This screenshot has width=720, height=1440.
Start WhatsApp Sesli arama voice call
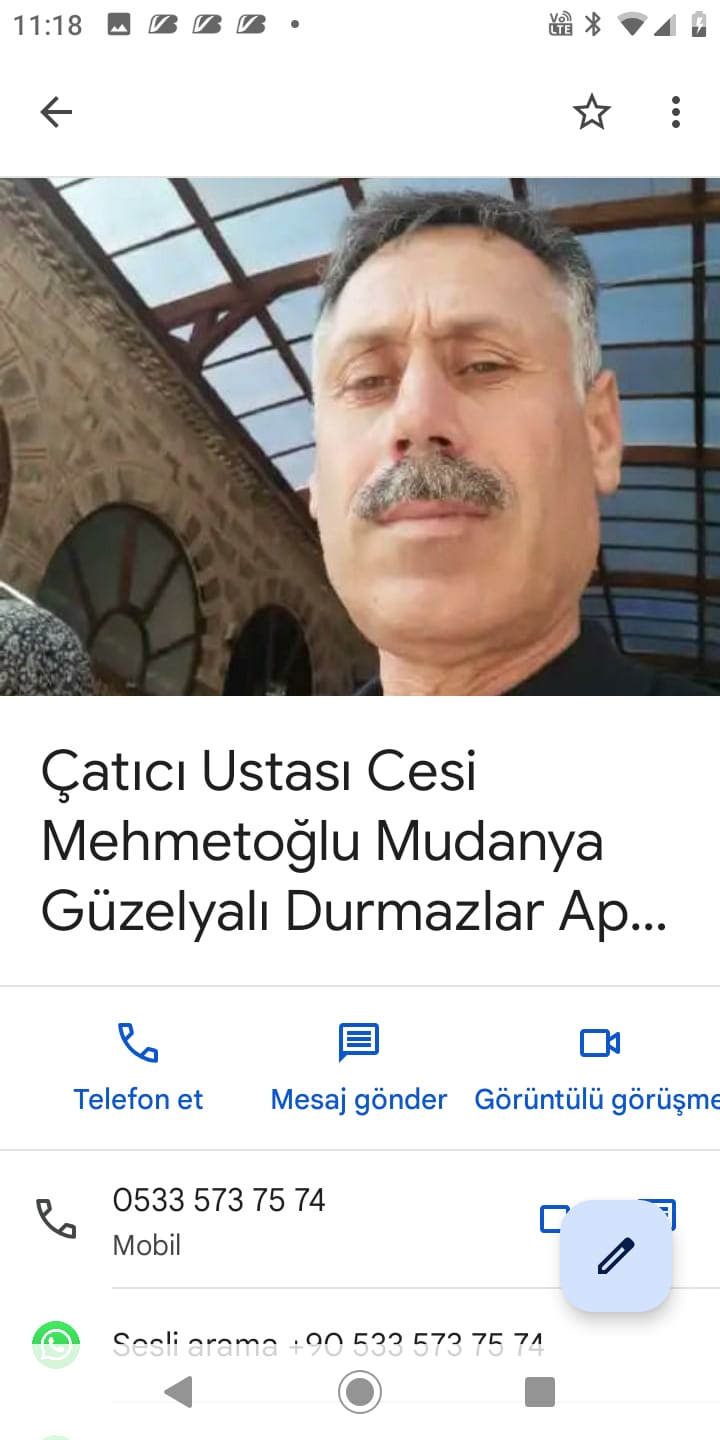point(328,1345)
